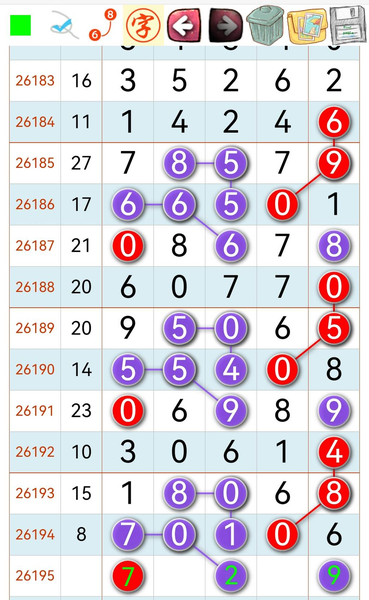Undo with the left arrow button
The height and width of the screenshot is (600, 369).
point(184,25)
